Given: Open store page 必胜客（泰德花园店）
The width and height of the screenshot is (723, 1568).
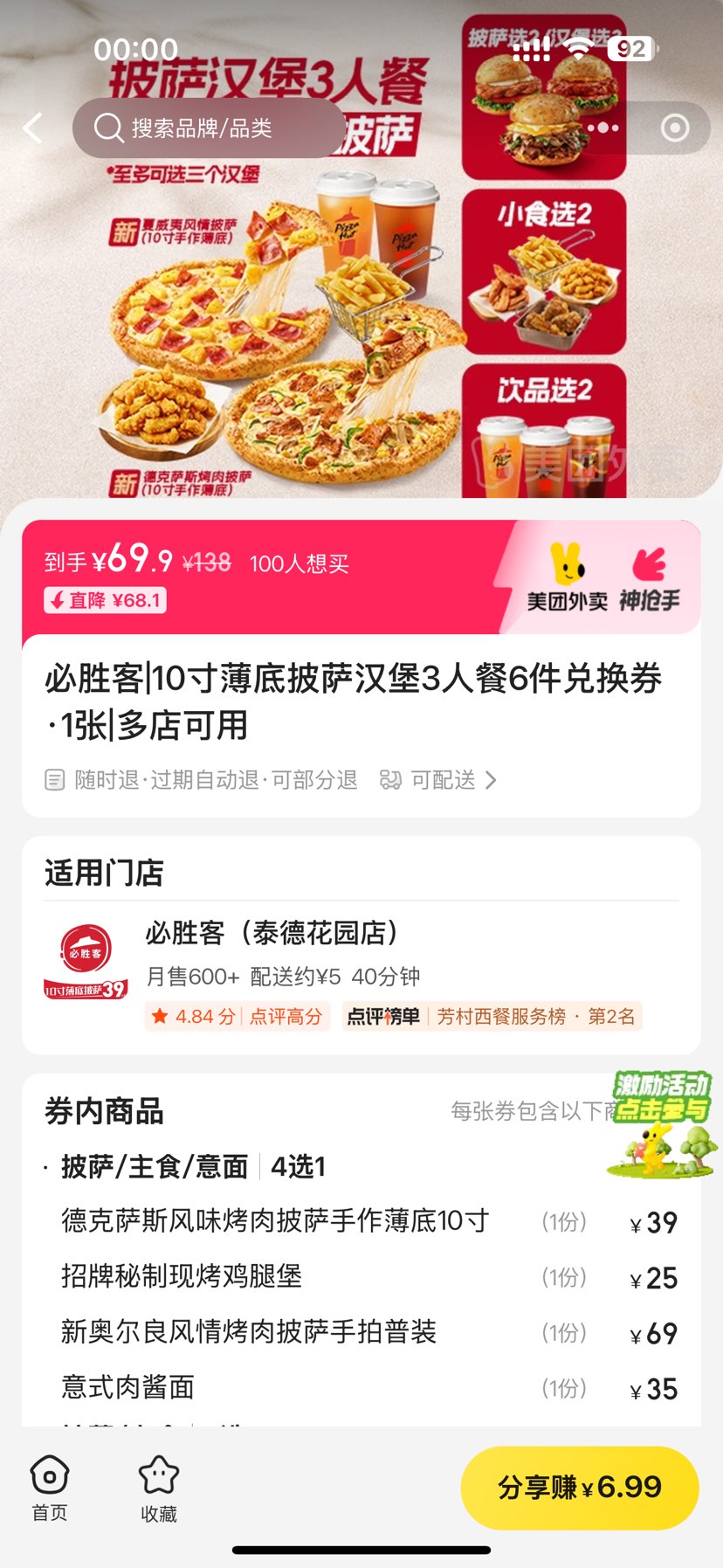Looking at the screenshot, I should click(271, 933).
